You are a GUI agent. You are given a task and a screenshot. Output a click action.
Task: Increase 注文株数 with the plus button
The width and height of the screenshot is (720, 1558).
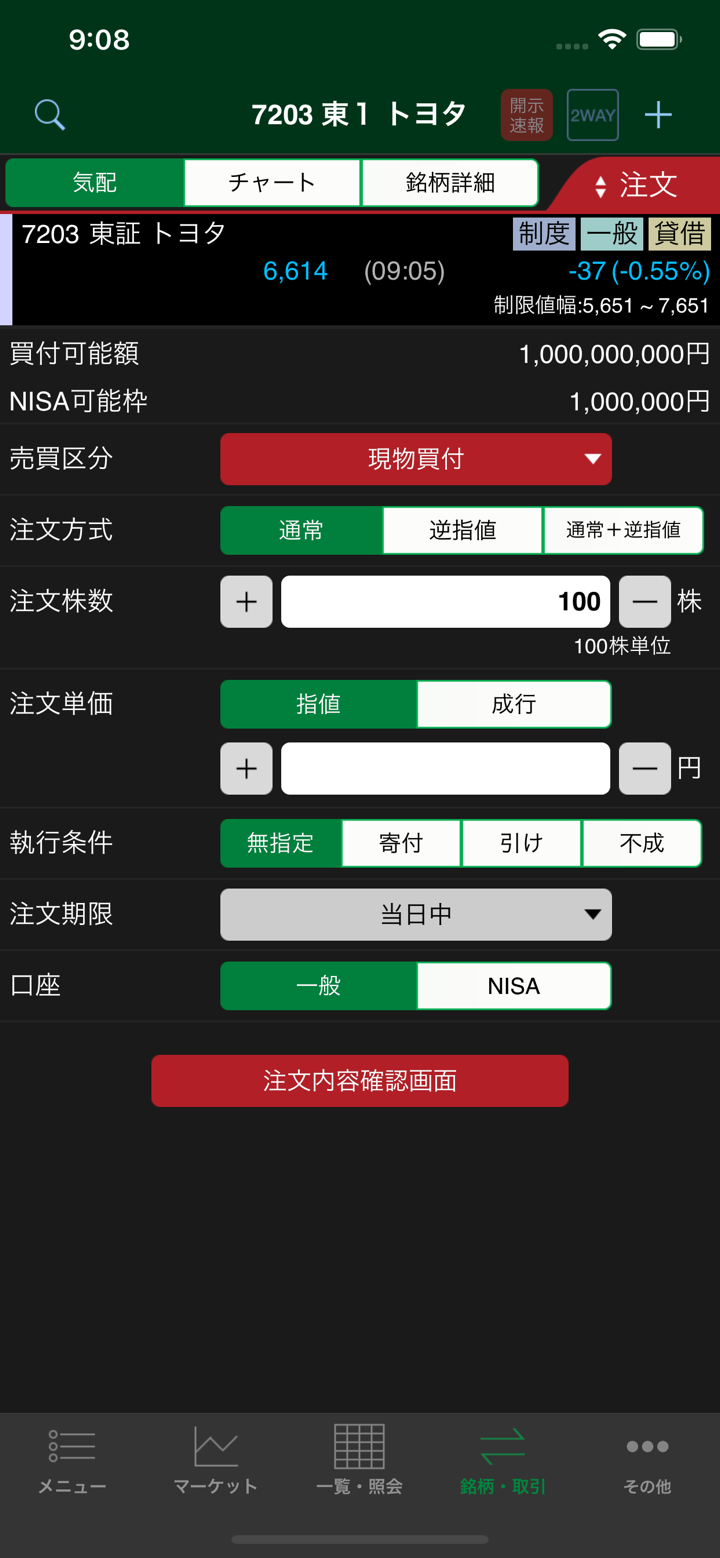(246, 601)
